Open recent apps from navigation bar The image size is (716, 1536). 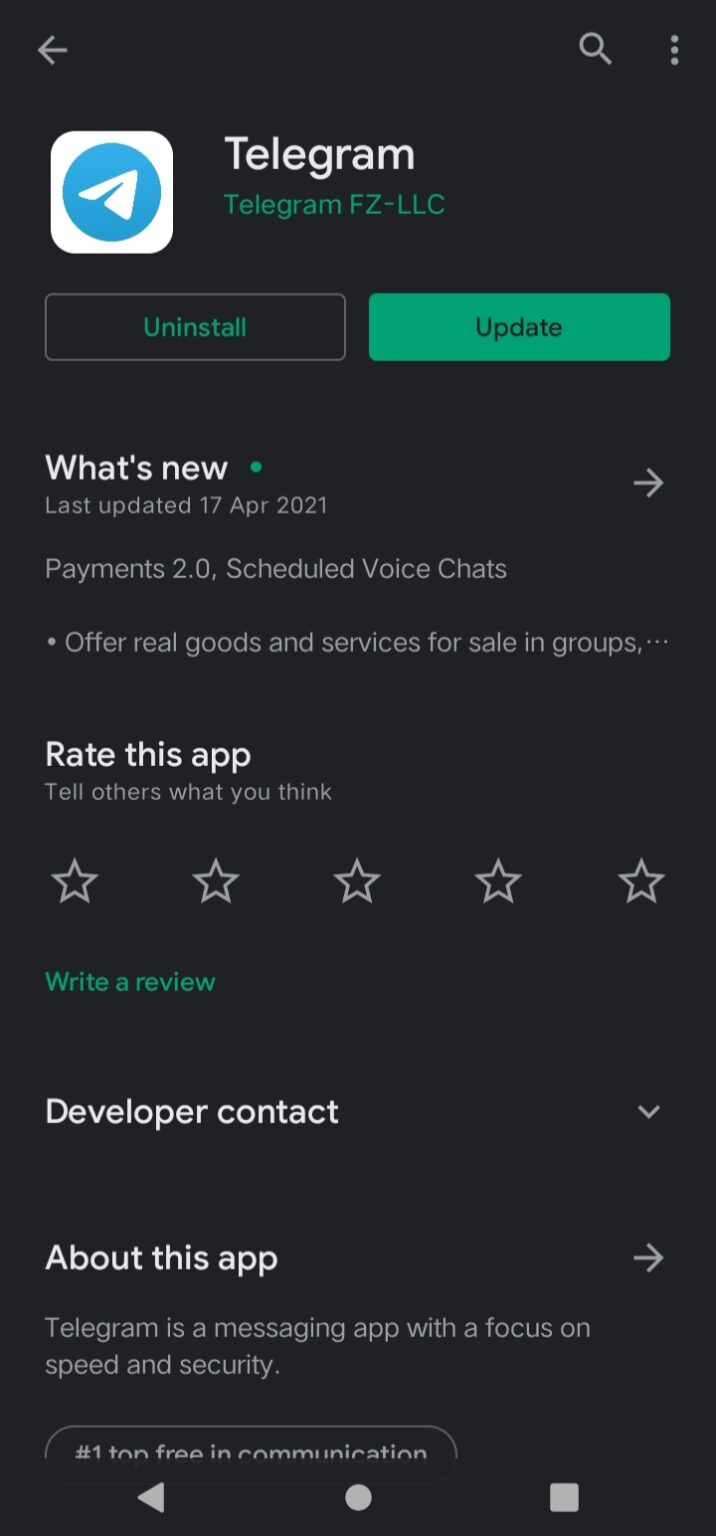tap(564, 1497)
